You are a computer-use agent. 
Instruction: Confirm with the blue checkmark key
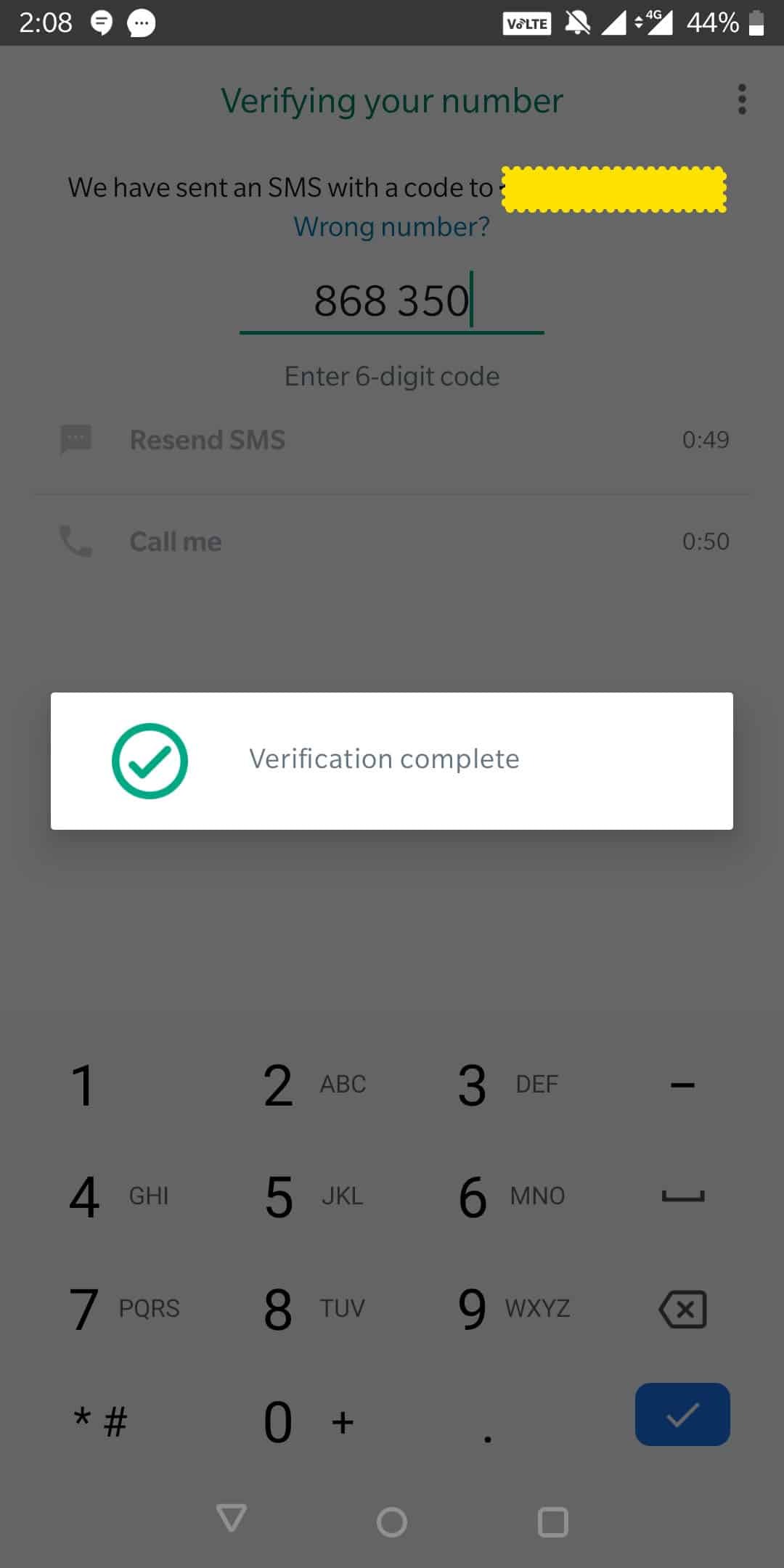(x=682, y=1414)
